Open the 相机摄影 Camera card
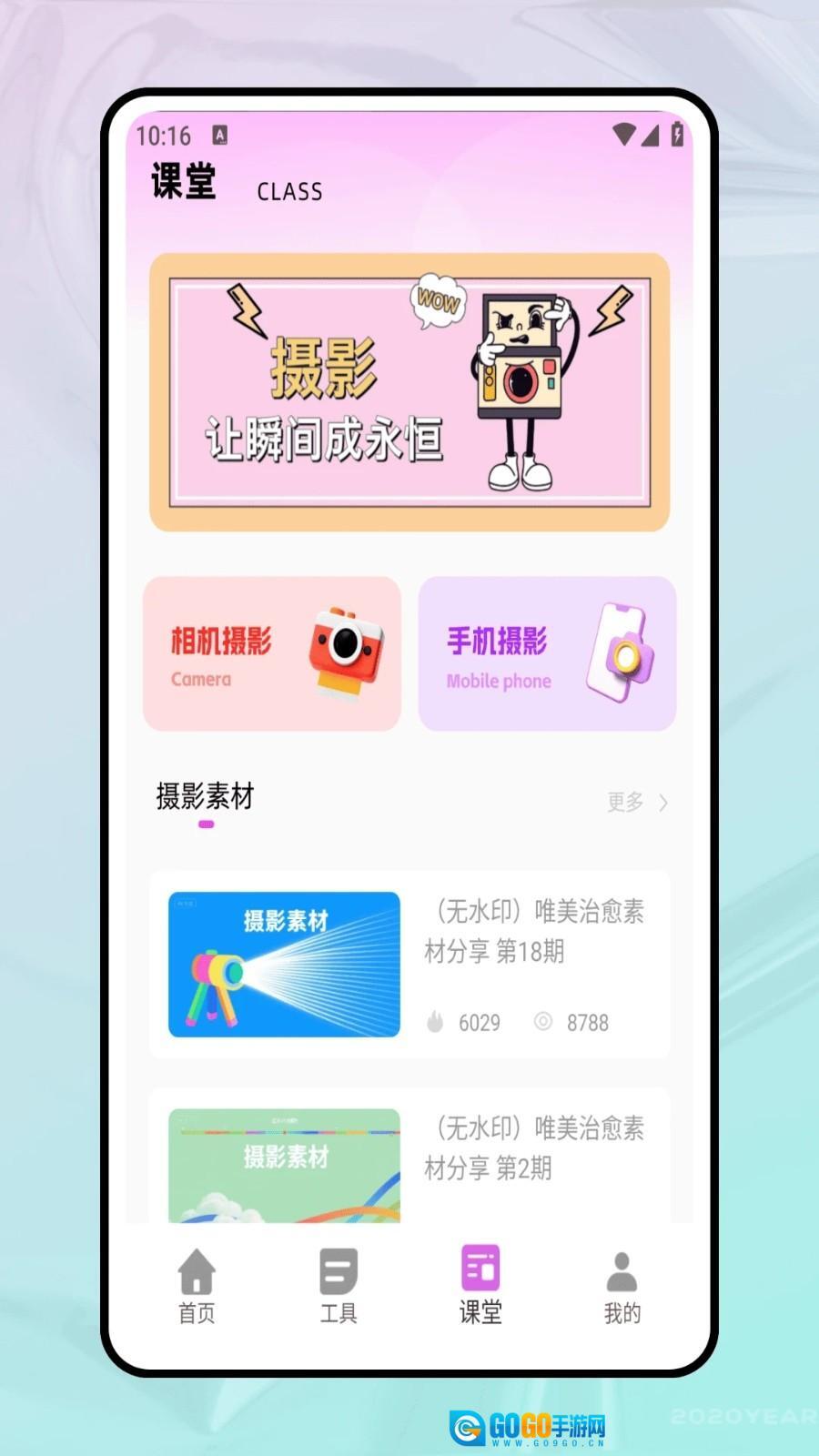 [x=271, y=653]
